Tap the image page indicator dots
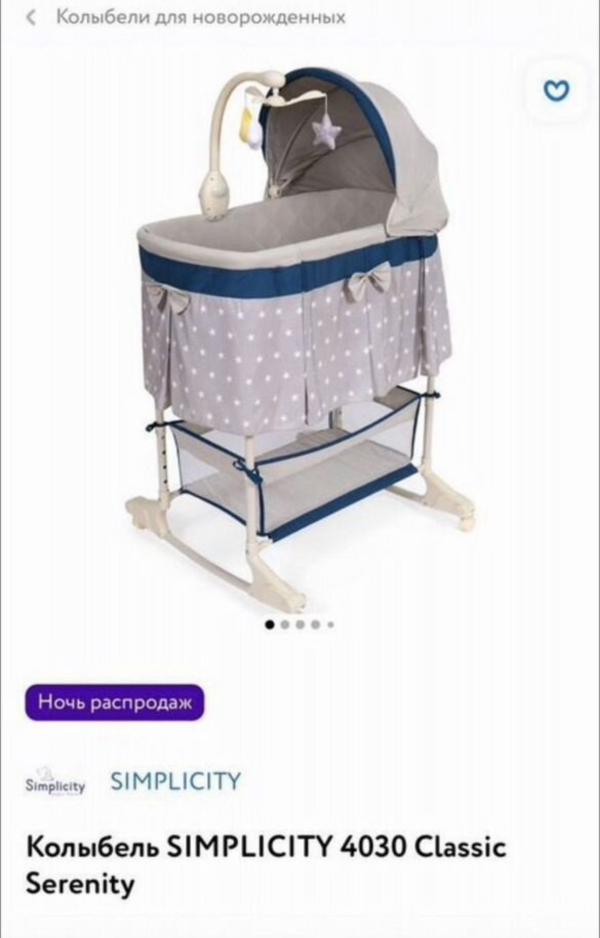This screenshot has height=938, width=600. pos(299,624)
